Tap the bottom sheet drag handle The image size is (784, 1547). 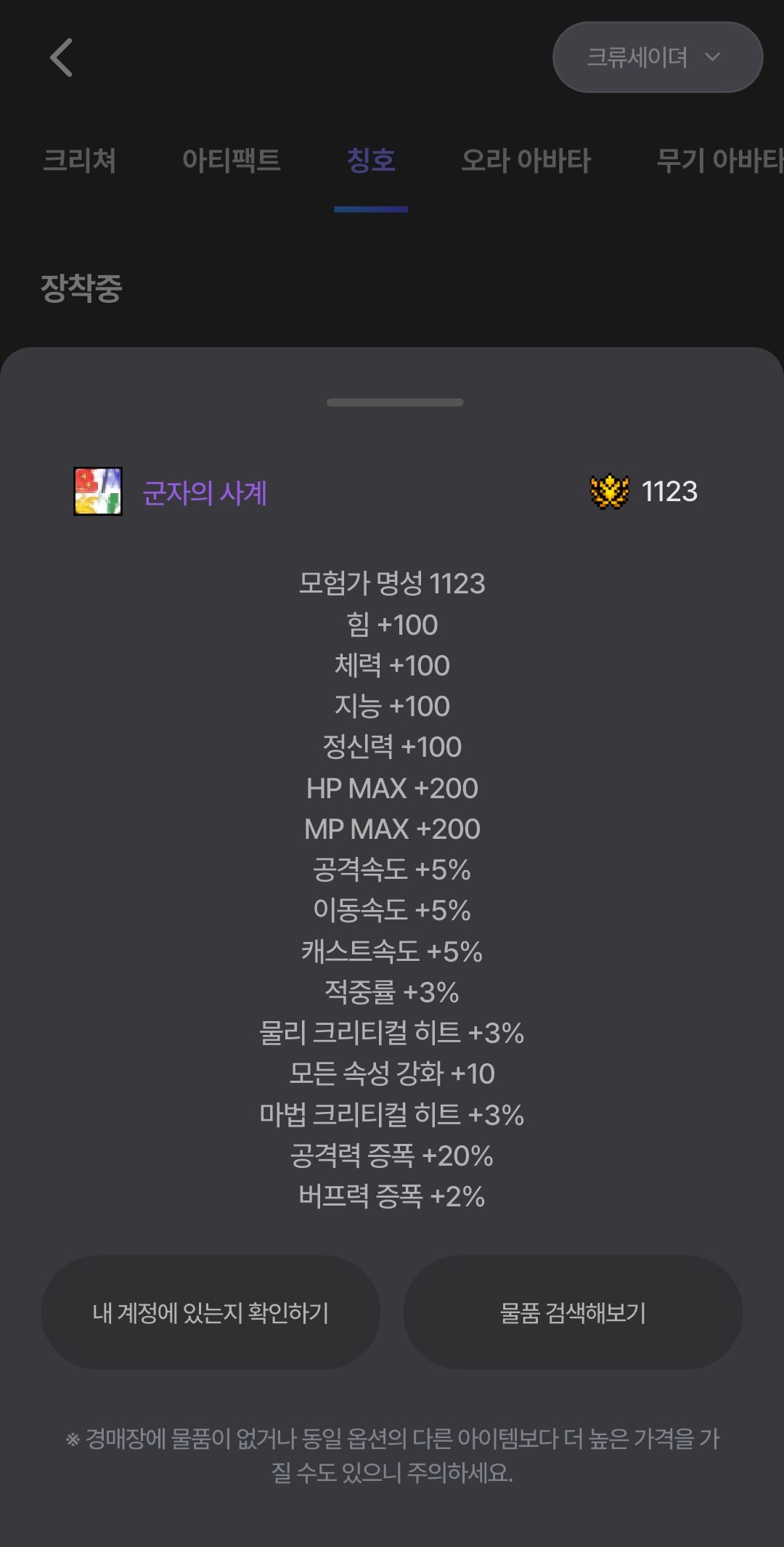(x=394, y=402)
